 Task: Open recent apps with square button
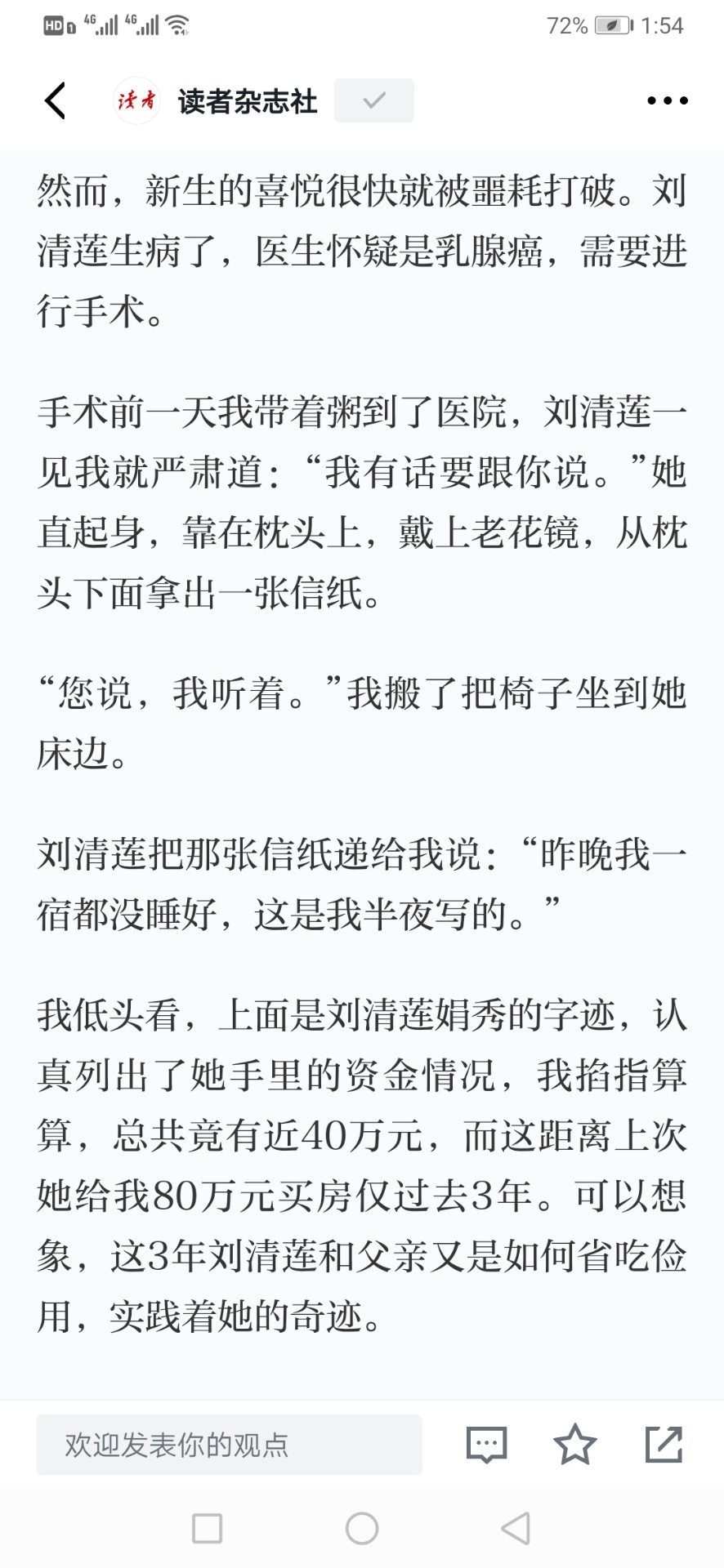pos(207,1528)
